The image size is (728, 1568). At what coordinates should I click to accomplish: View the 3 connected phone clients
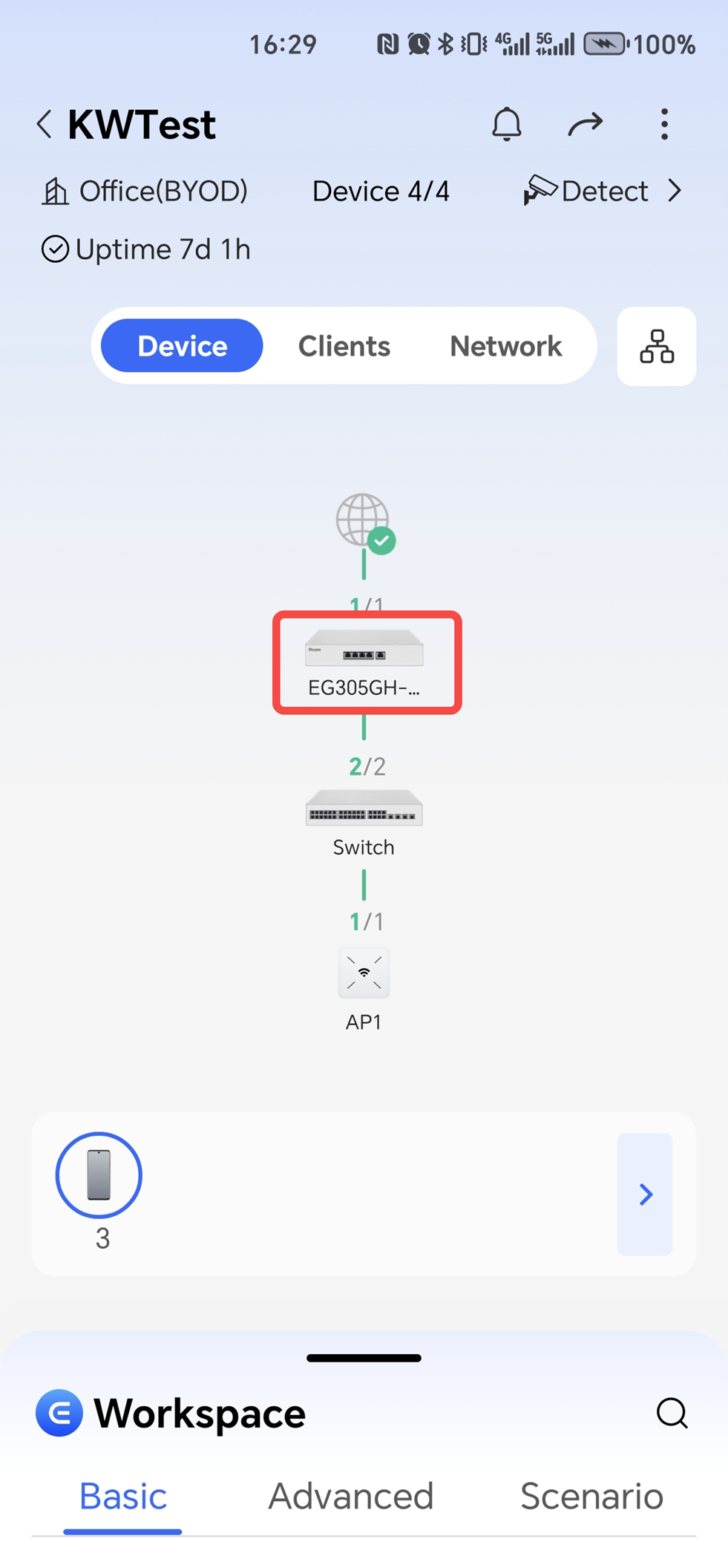[x=99, y=1176]
